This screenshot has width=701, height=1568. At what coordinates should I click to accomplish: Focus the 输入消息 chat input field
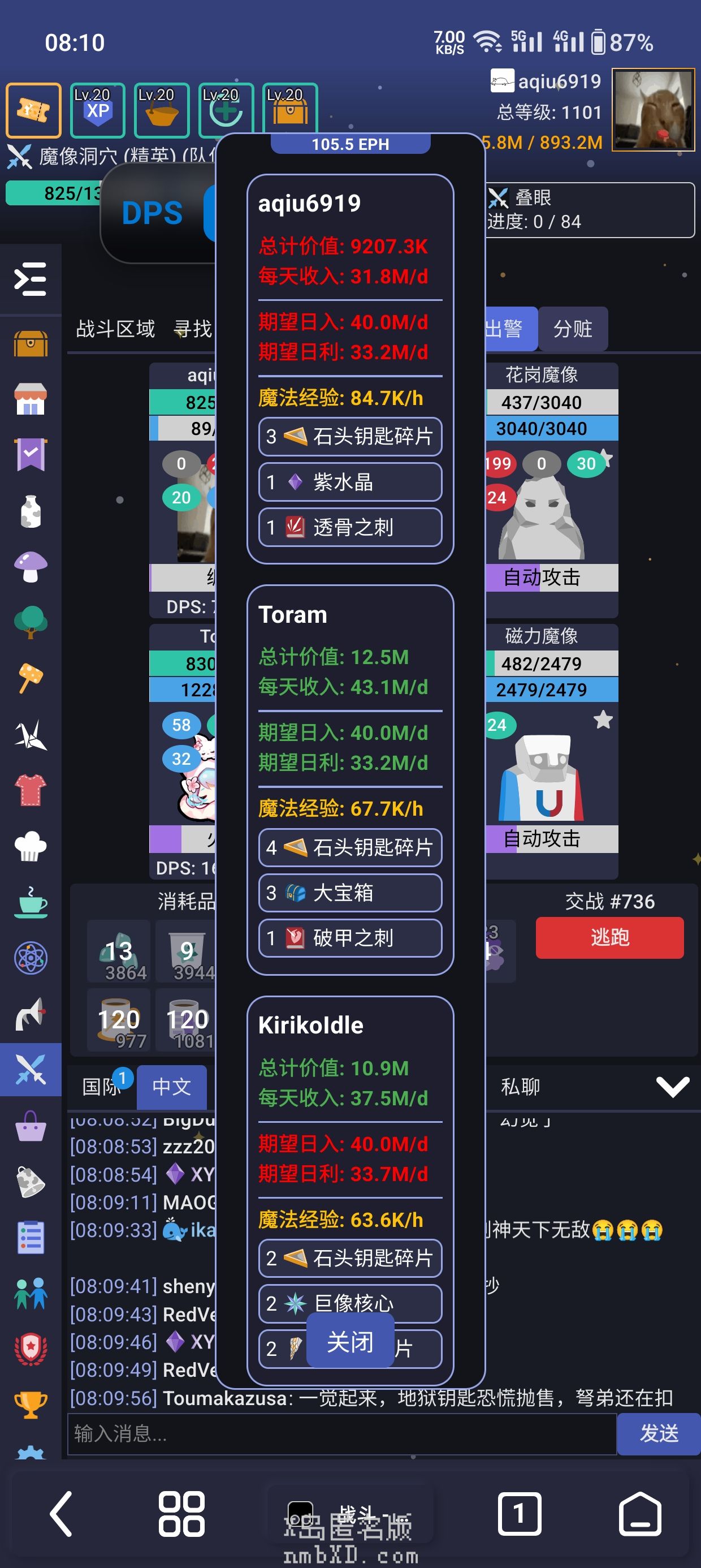coord(341,1433)
